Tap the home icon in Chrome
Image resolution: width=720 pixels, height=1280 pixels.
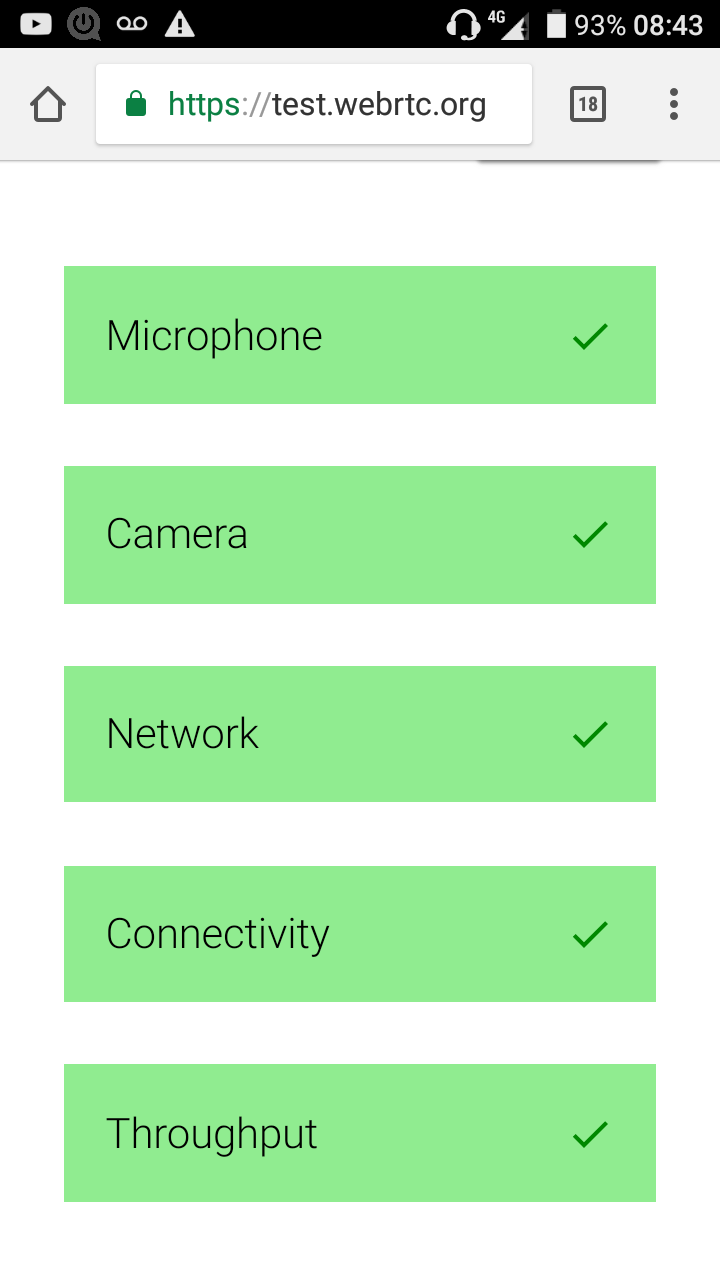point(47,103)
